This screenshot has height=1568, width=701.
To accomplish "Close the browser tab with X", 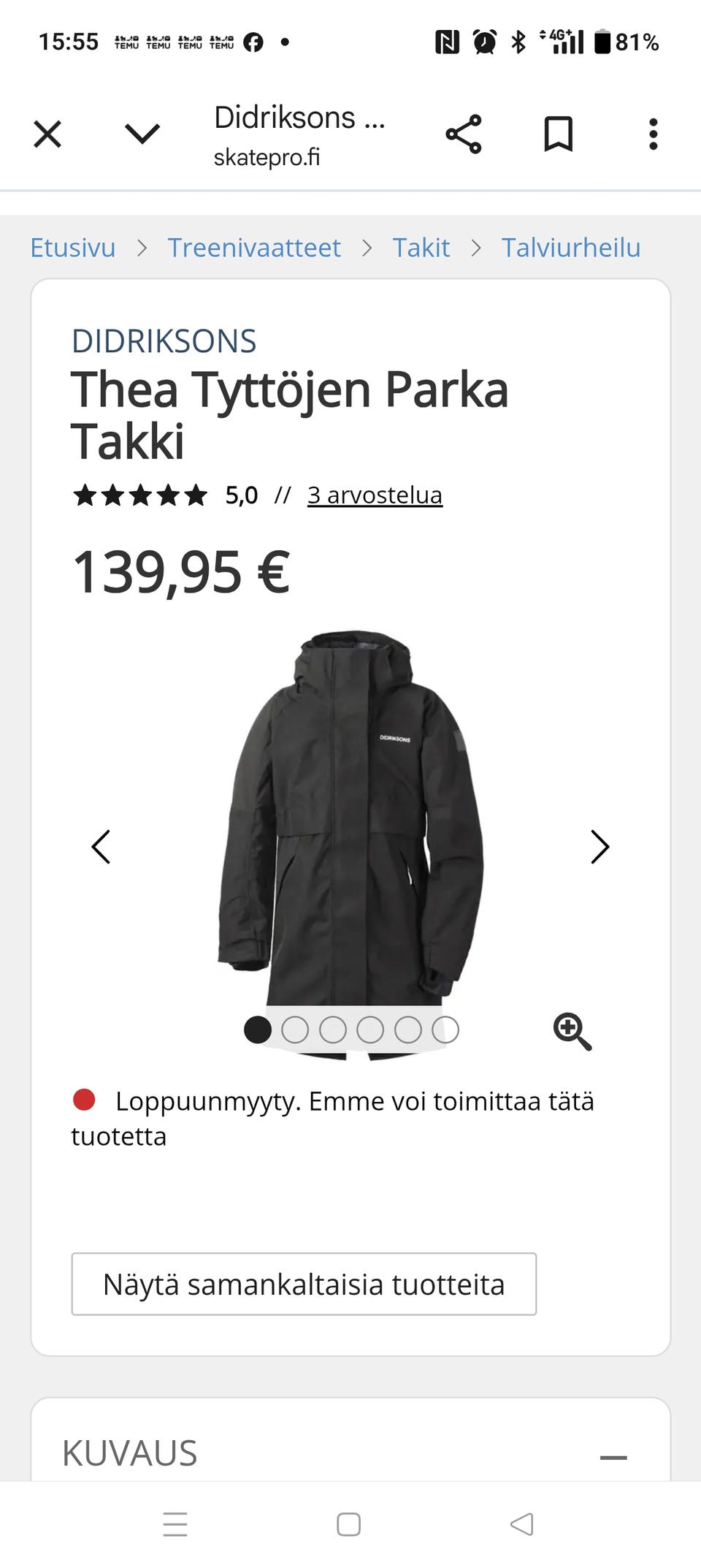I will (x=47, y=134).
